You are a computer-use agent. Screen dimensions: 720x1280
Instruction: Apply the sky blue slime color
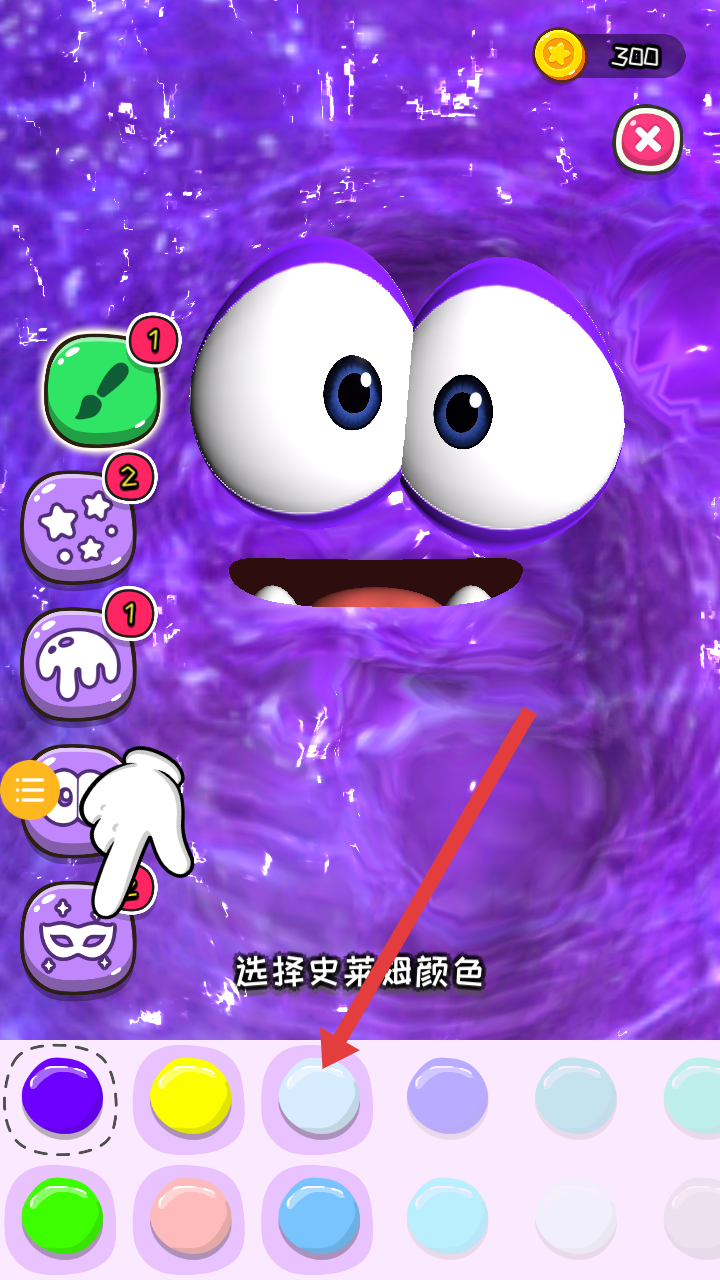click(318, 1216)
